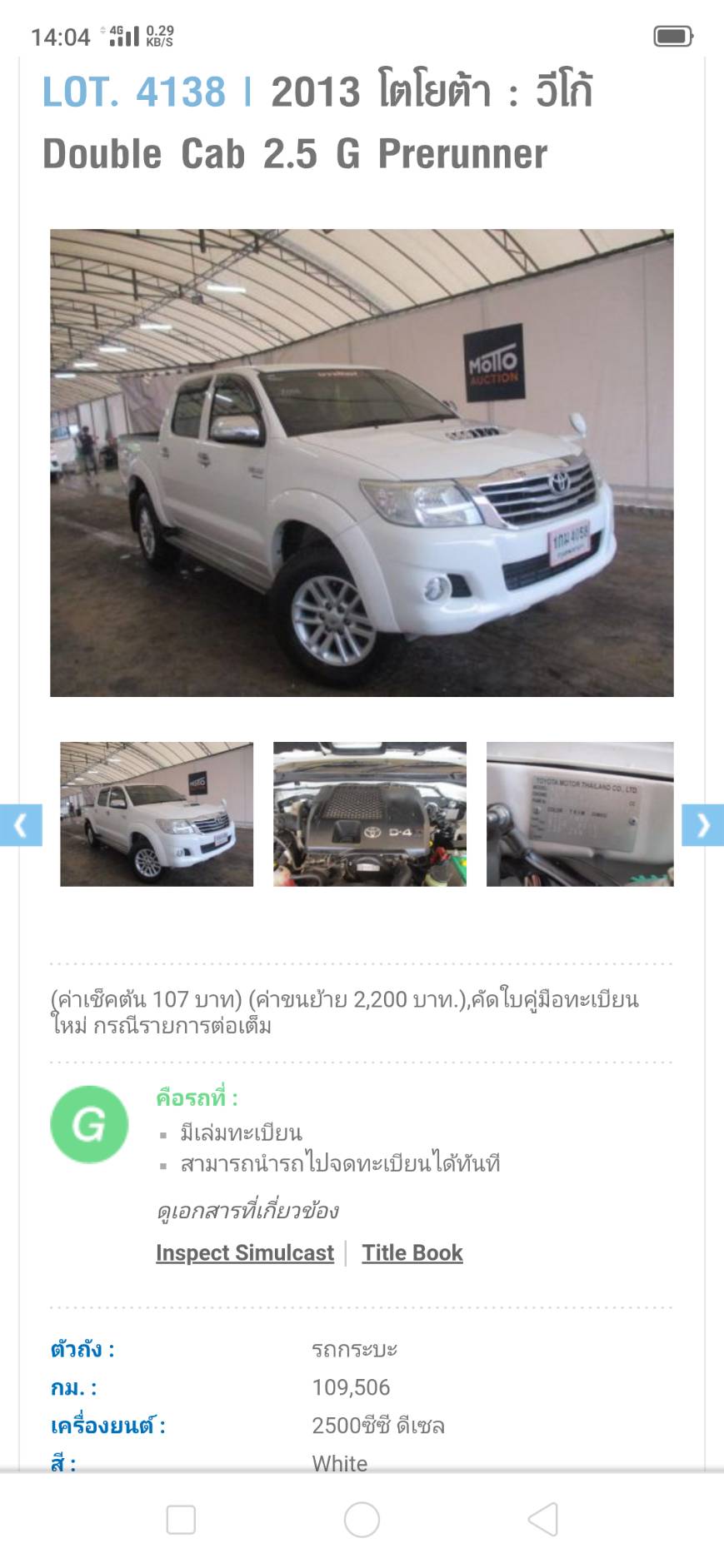The image size is (724, 1568).
Task: Select the engine bay thumbnail
Action: (x=370, y=814)
